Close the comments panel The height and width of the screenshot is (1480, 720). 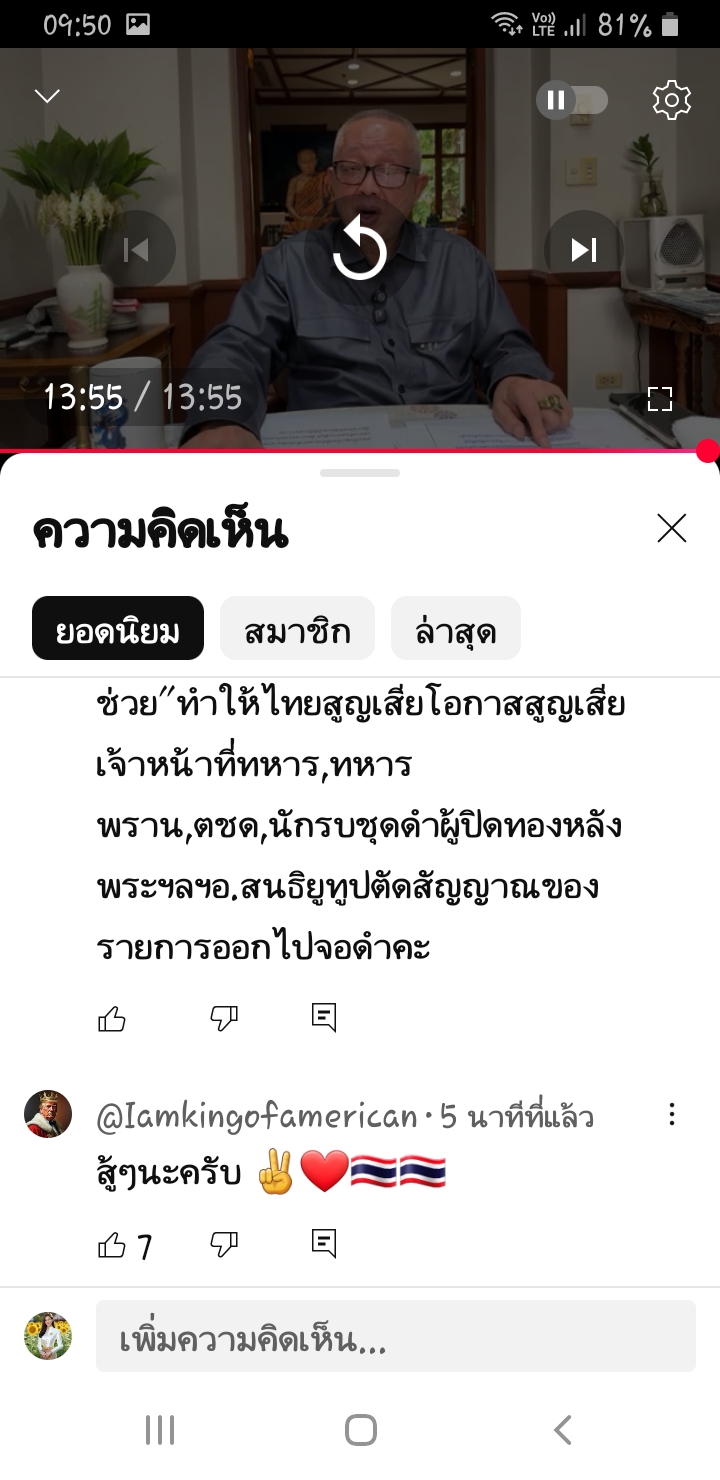coord(672,528)
